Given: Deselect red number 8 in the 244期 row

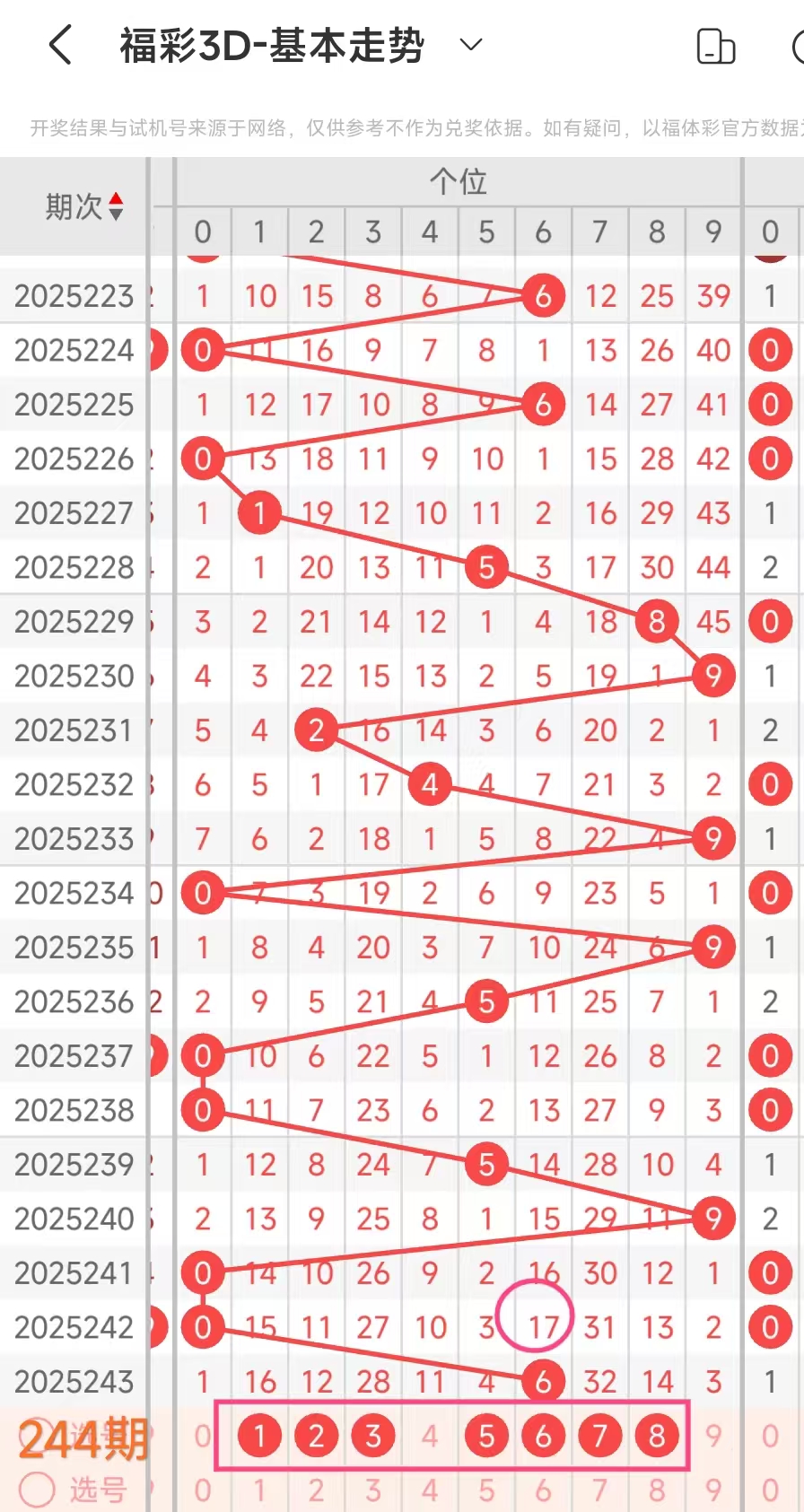Looking at the screenshot, I should pyautogui.click(x=657, y=1436).
